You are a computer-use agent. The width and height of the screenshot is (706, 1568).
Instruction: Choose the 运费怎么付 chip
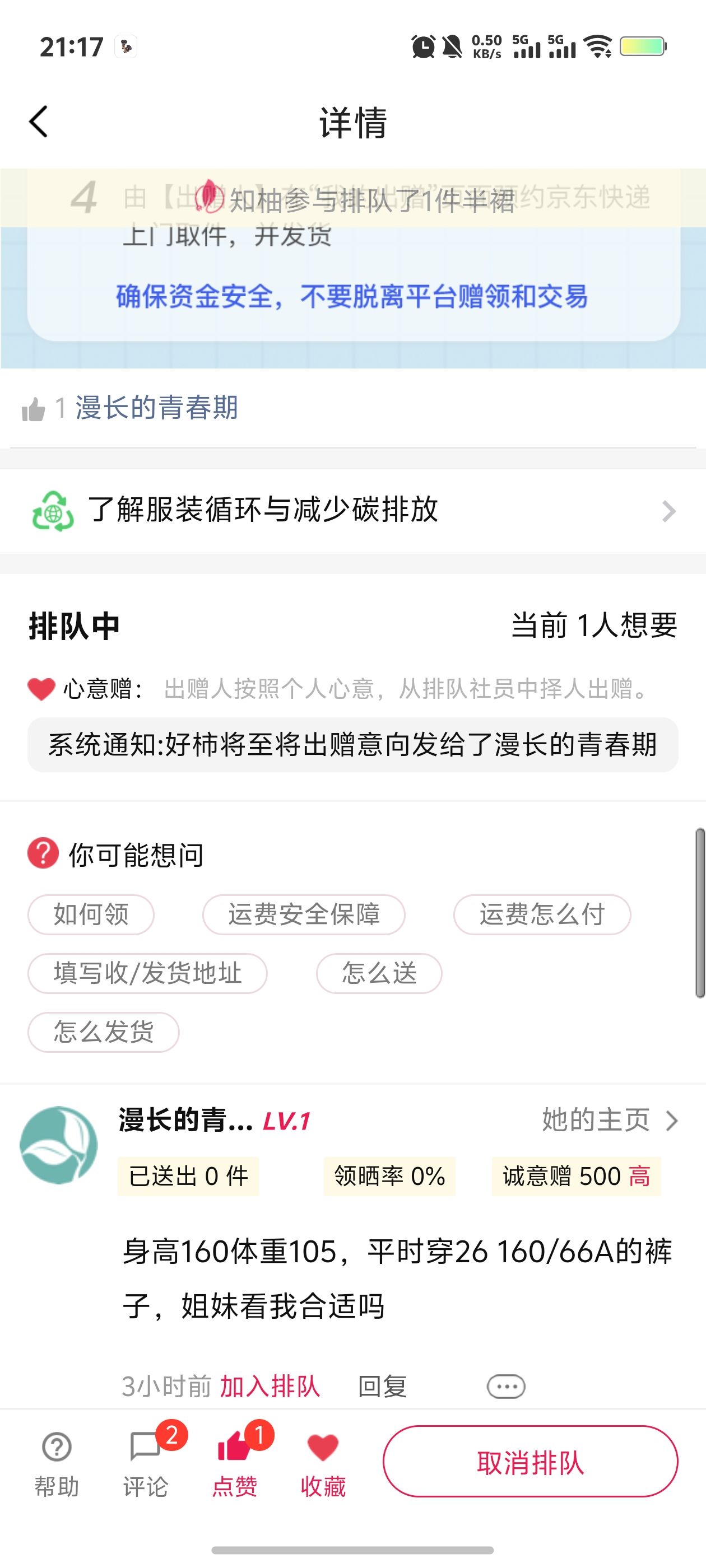coord(541,914)
